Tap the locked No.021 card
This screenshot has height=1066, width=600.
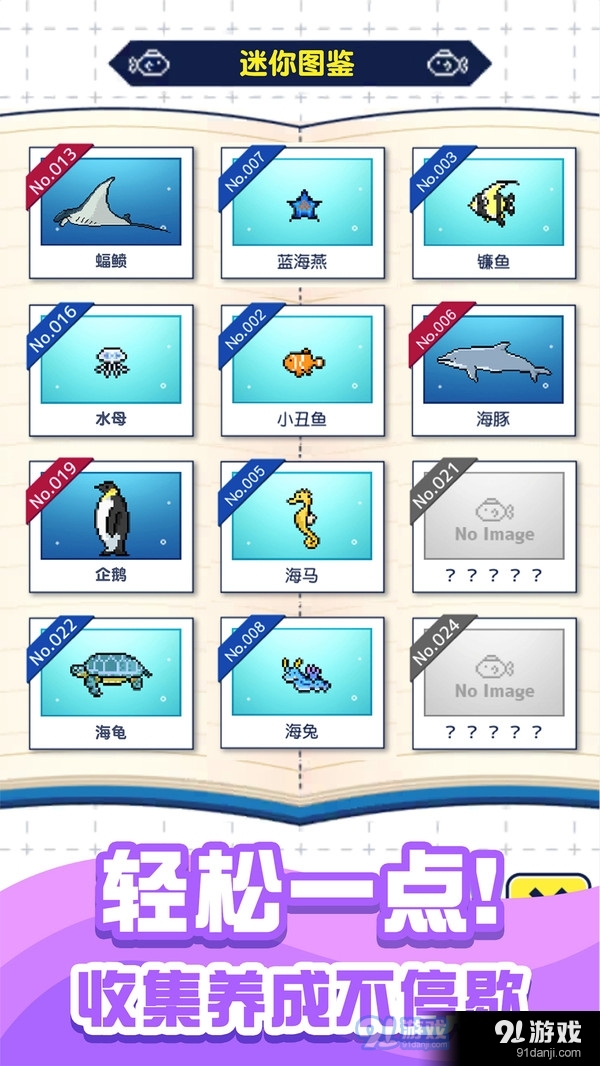[x=494, y=527]
